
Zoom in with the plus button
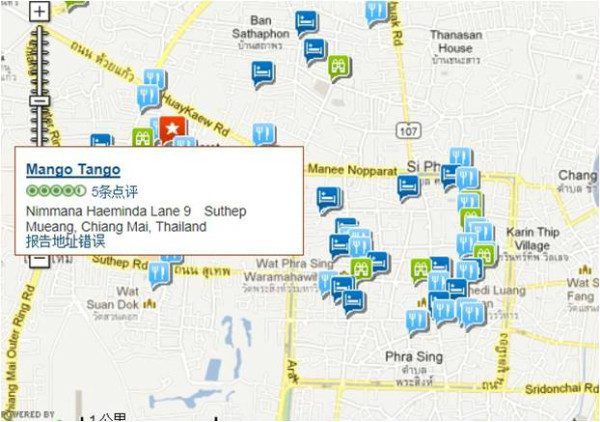pyautogui.click(x=38, y=12)
